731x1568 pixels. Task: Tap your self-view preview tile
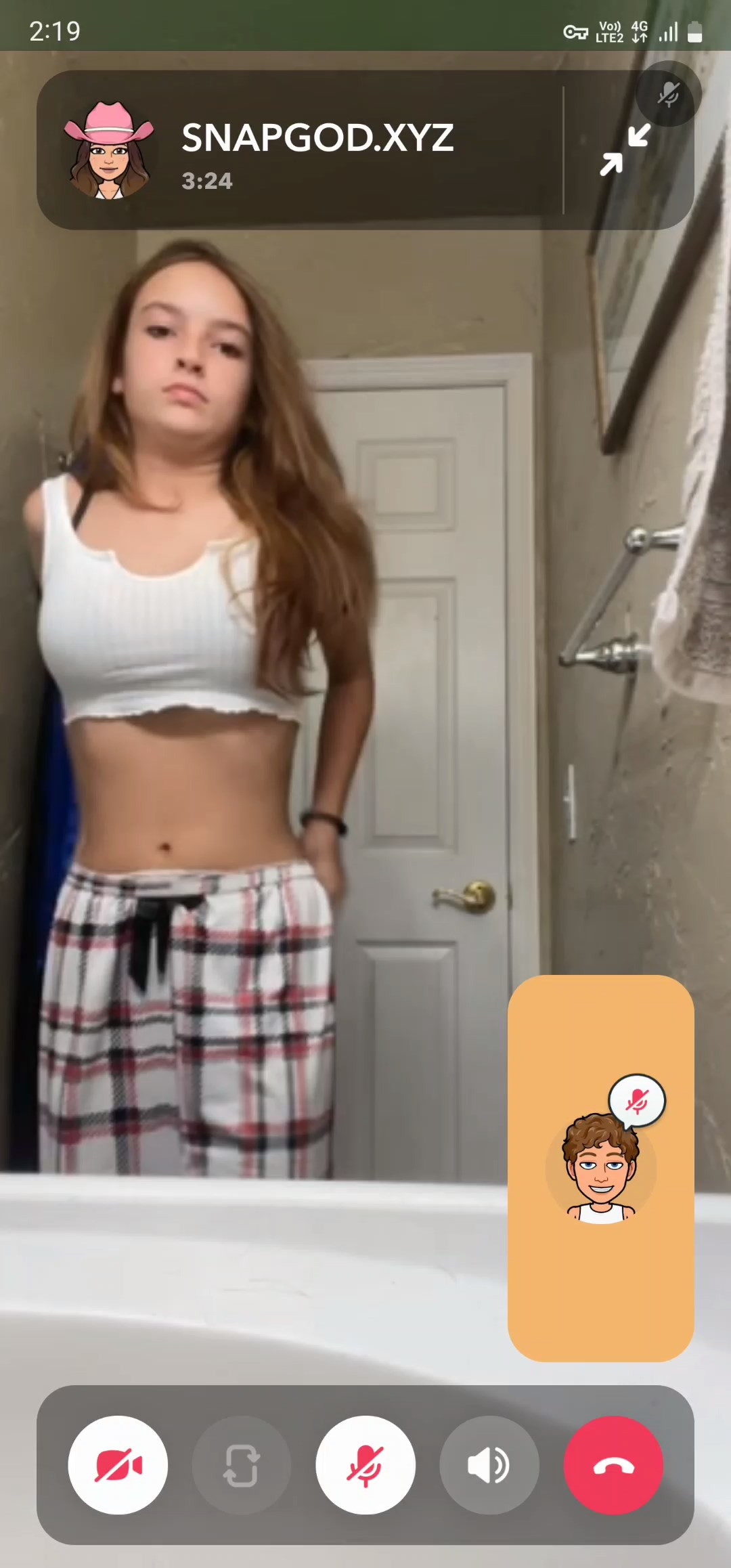pyautogui.click(x=601, y=1168)
